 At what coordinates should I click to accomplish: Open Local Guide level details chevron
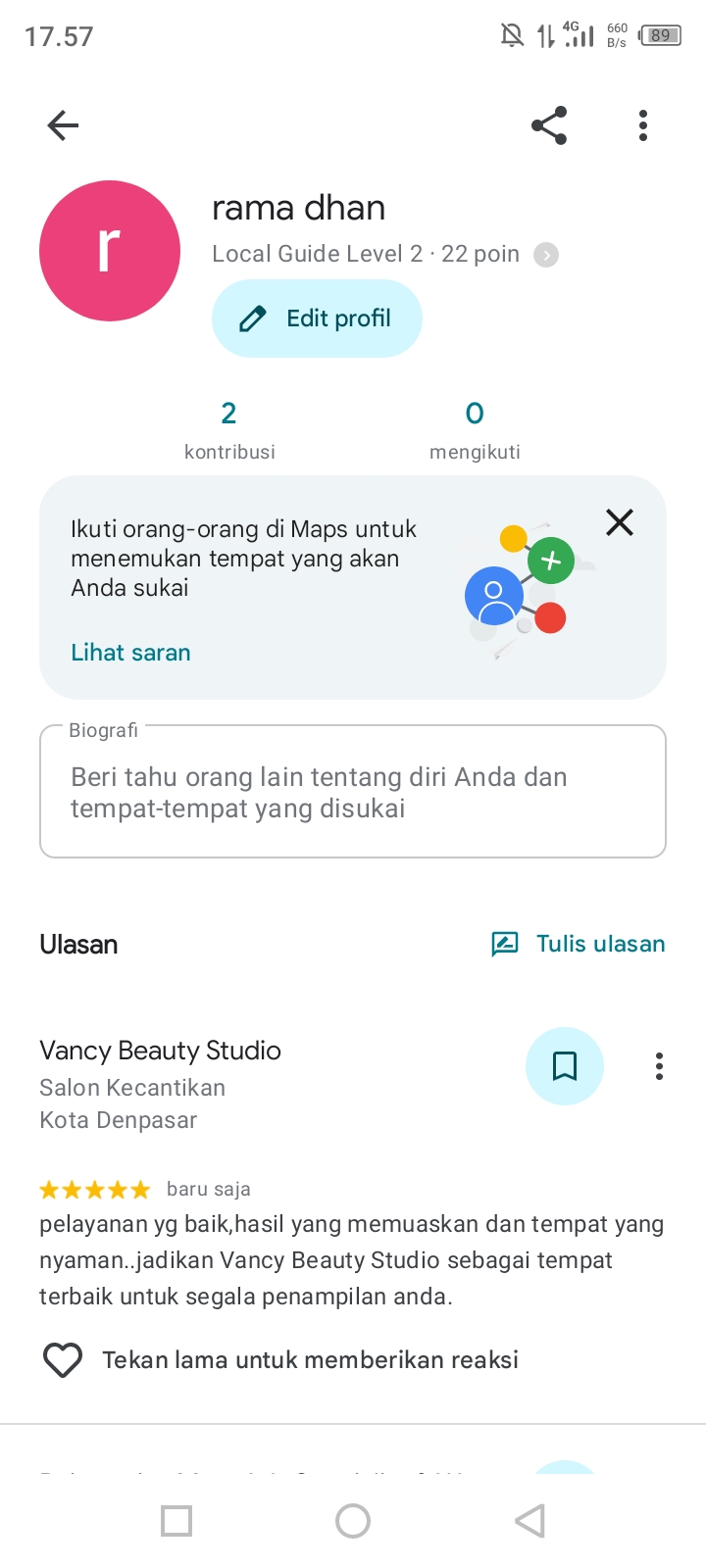coord(546,255)
